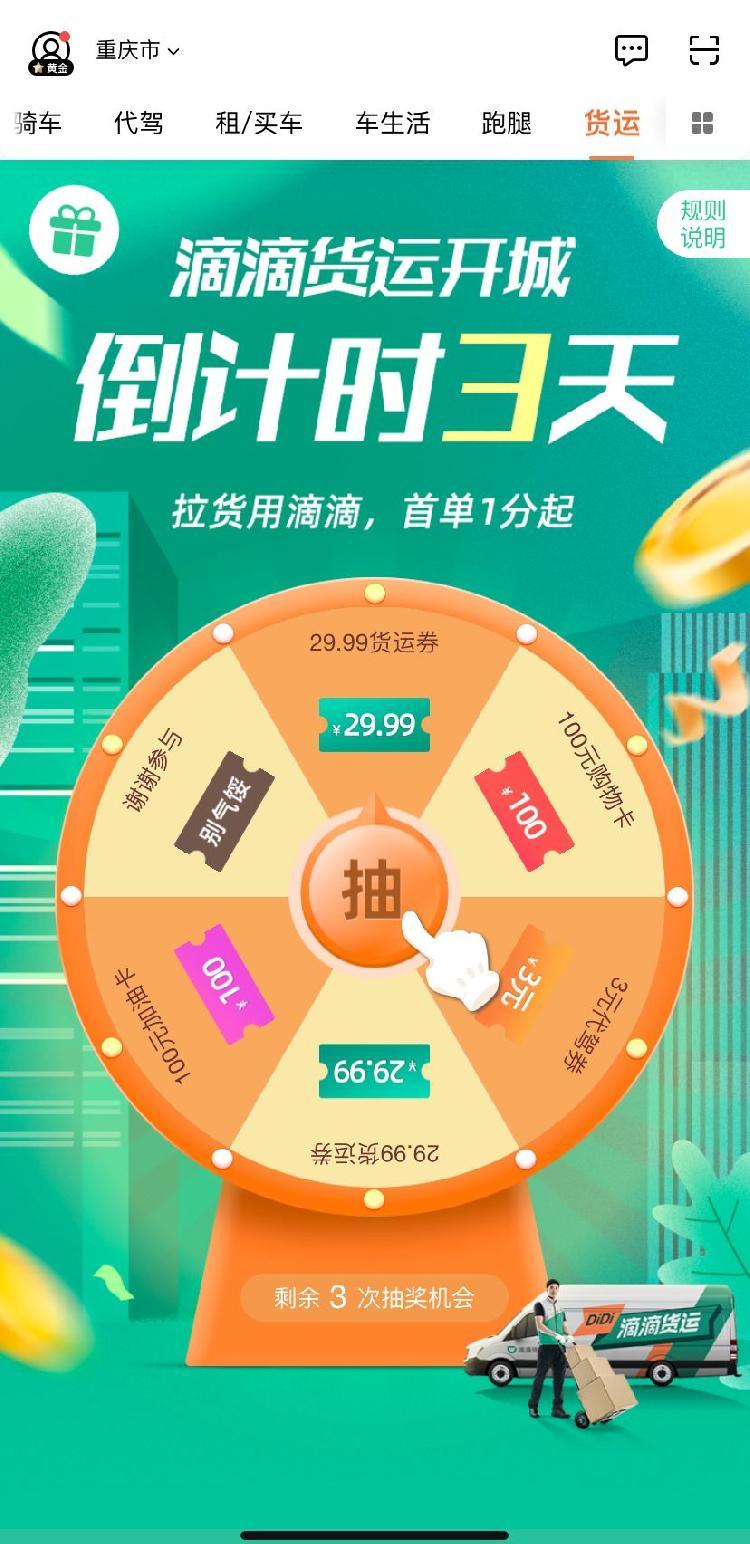Open the all-services grid icon

click(702, 123)
